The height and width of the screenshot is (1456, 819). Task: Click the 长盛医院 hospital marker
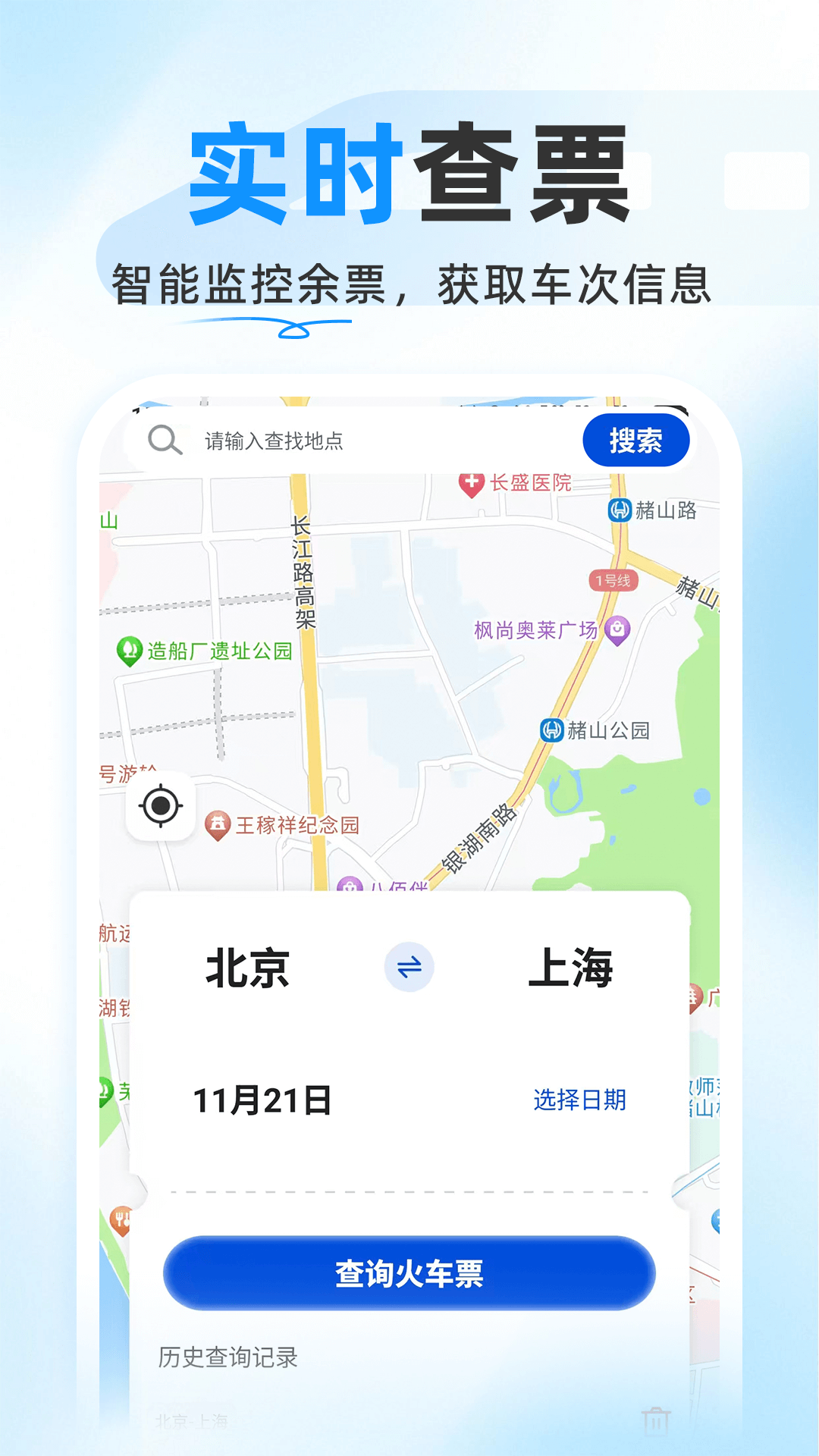pyautogui.click(x=471, y=482)
